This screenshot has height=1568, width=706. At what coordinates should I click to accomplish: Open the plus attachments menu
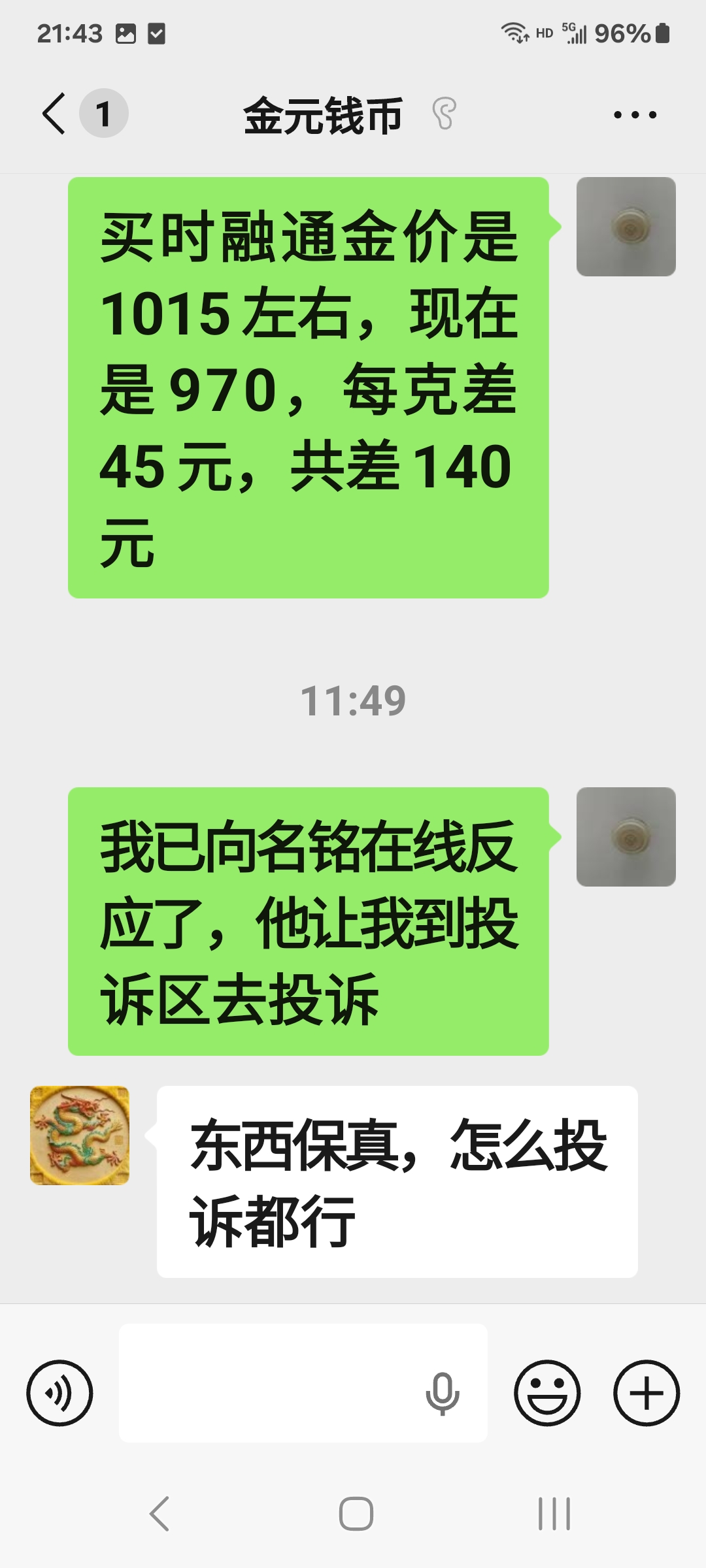pyautogui.click(x=647, y=1393)
